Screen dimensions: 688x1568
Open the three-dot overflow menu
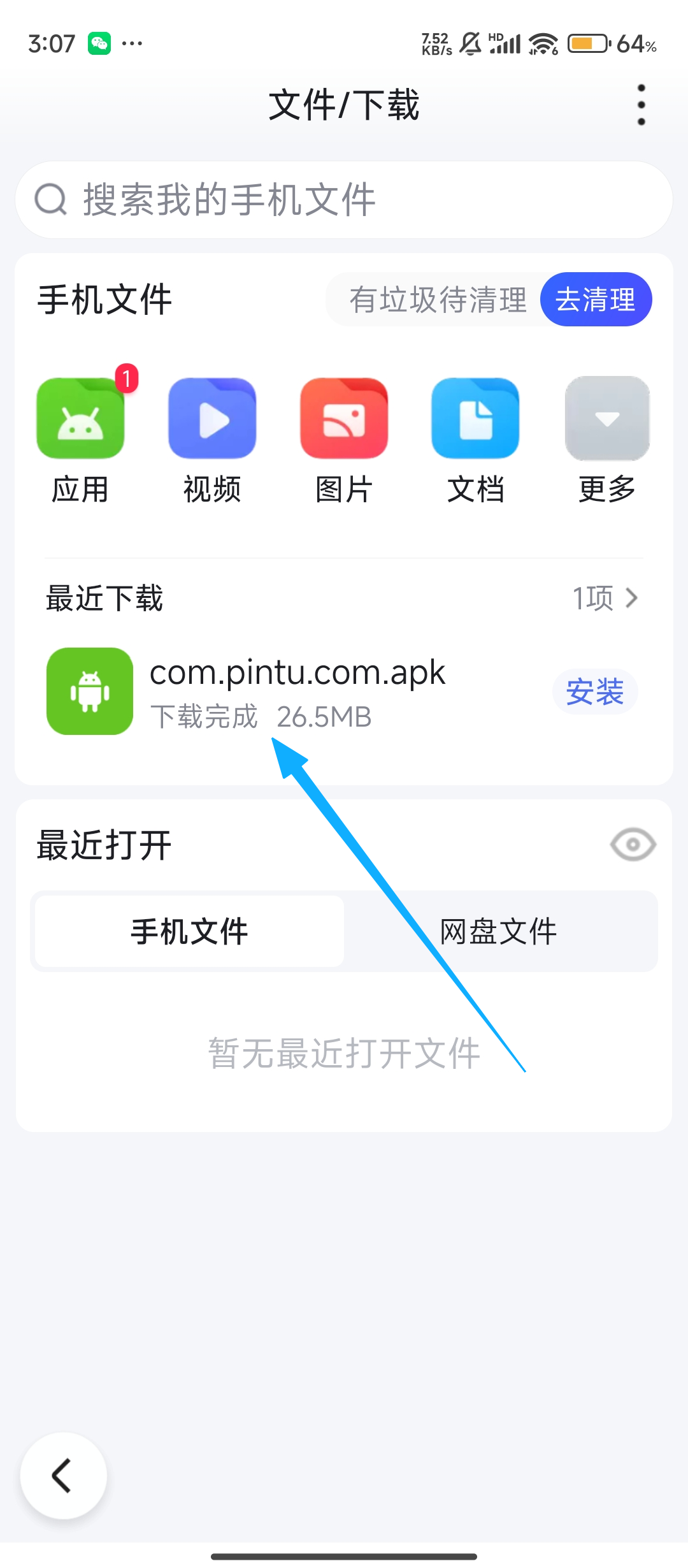641,105
